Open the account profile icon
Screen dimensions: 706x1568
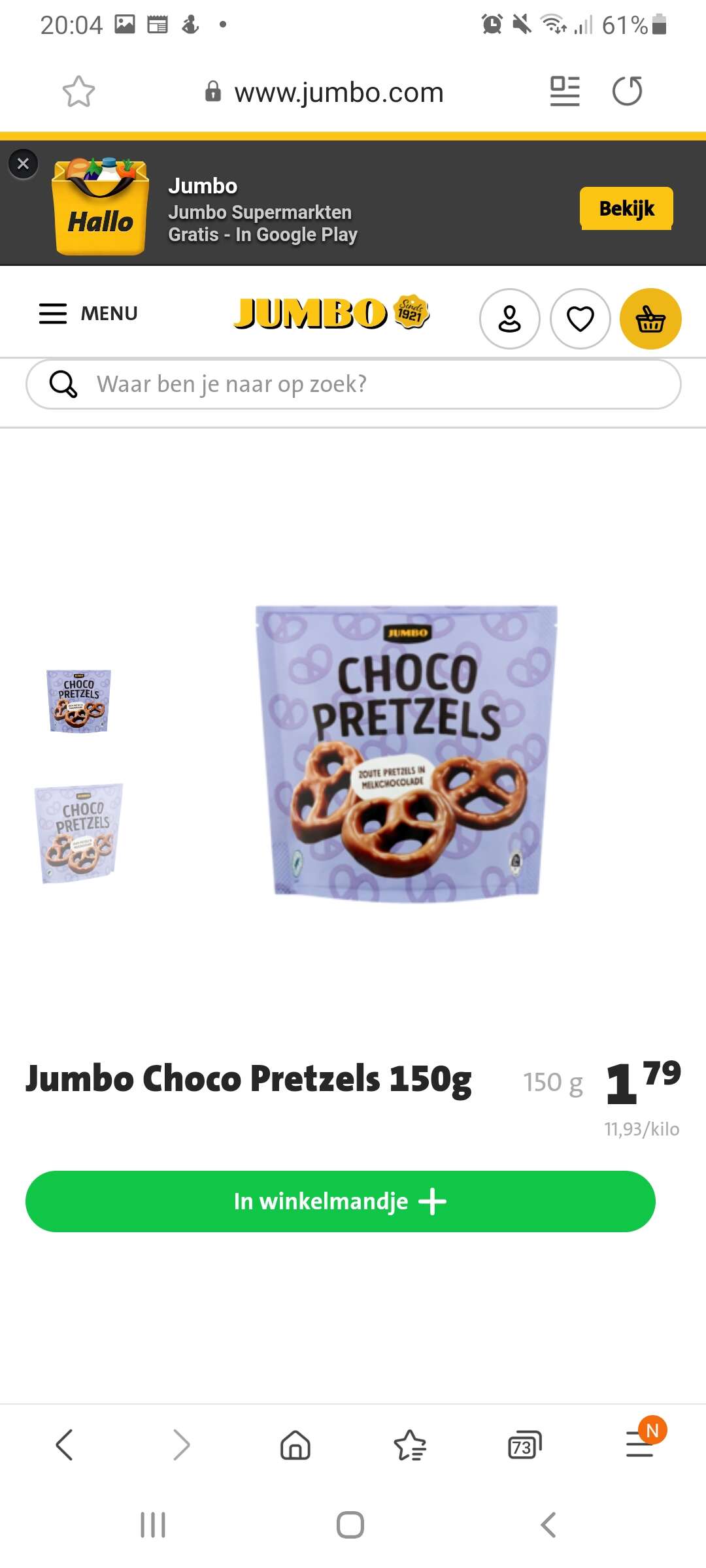(510, 319)
